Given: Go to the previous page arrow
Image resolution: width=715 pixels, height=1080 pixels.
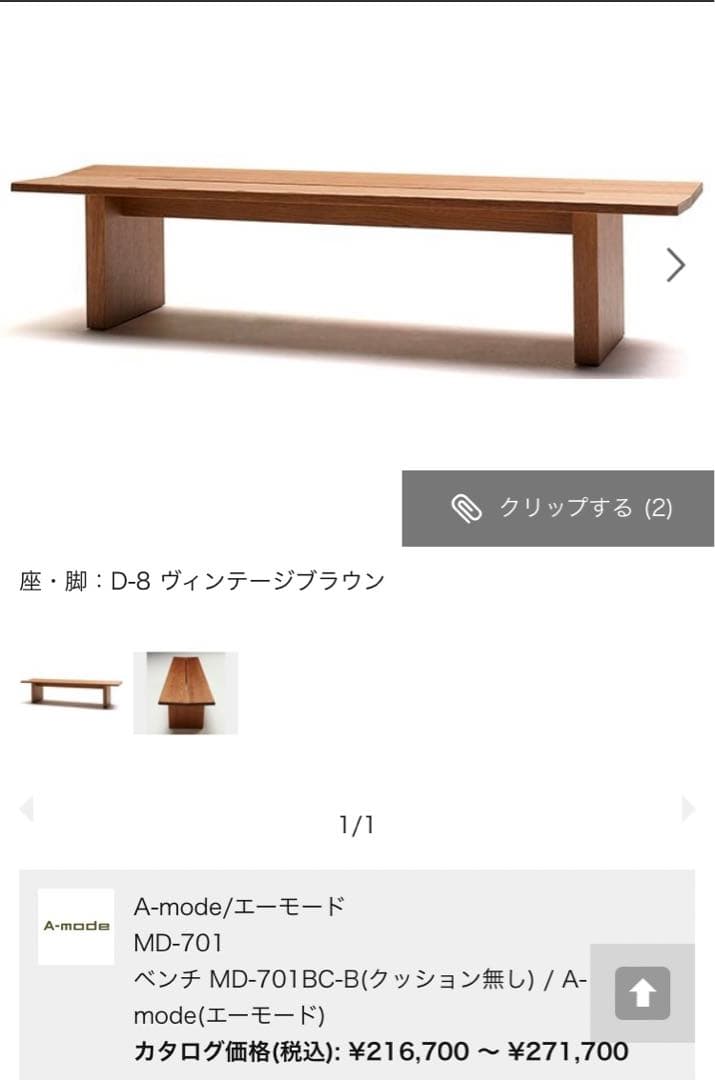Looking at the screenshot, I should coord(27,809).
